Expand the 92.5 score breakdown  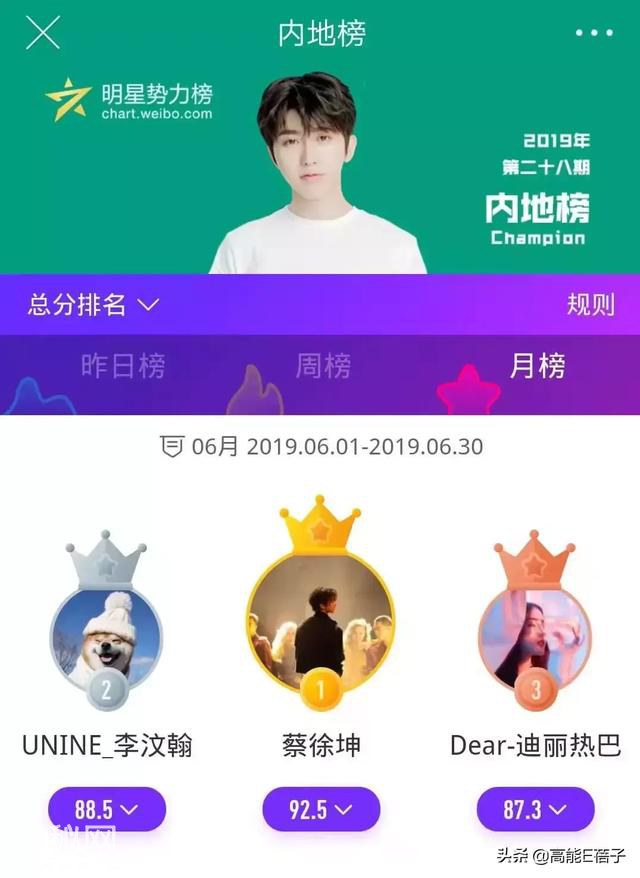(x=321, y=809)
